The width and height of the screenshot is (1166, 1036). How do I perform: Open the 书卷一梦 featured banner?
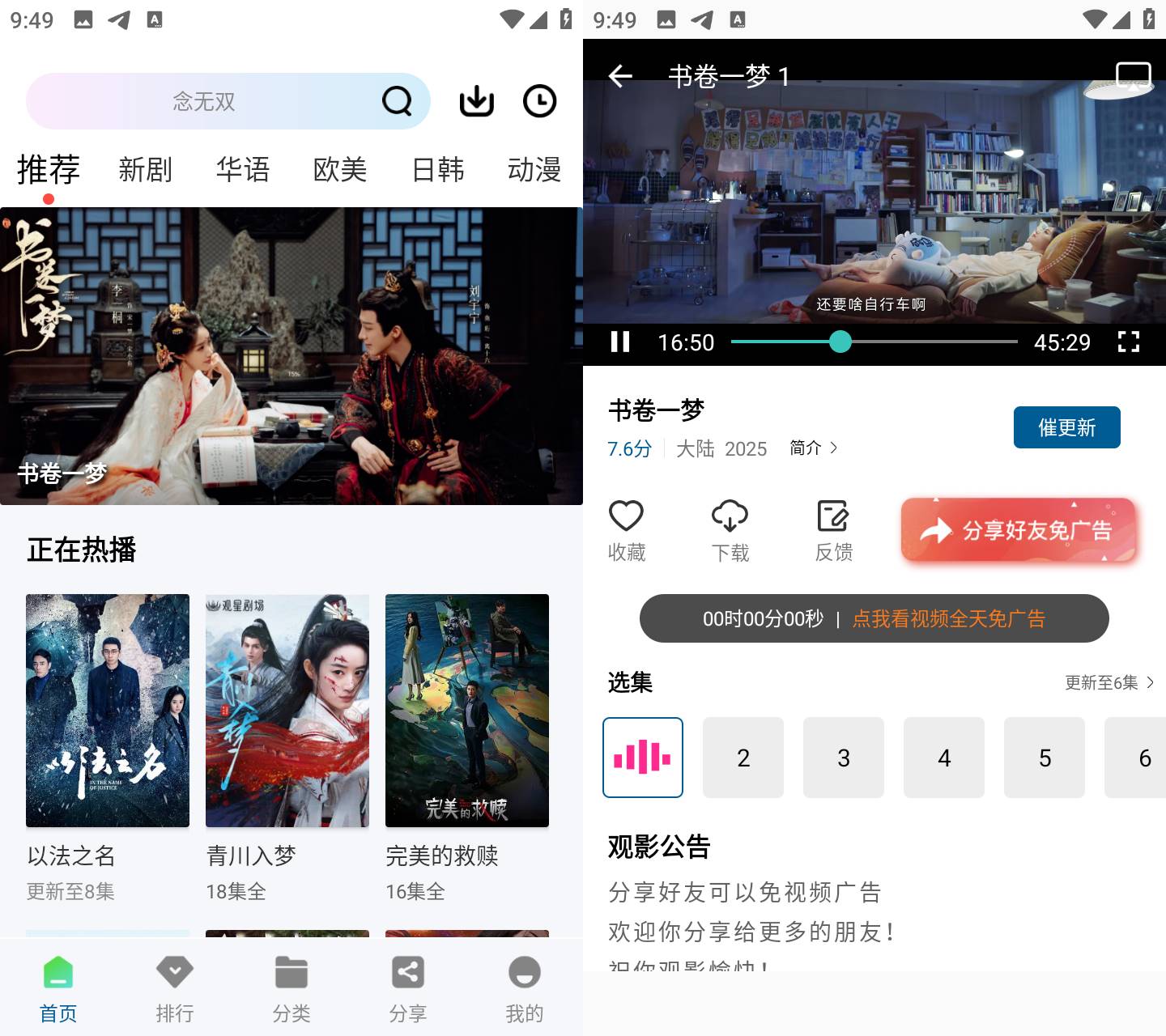(291, 356)
